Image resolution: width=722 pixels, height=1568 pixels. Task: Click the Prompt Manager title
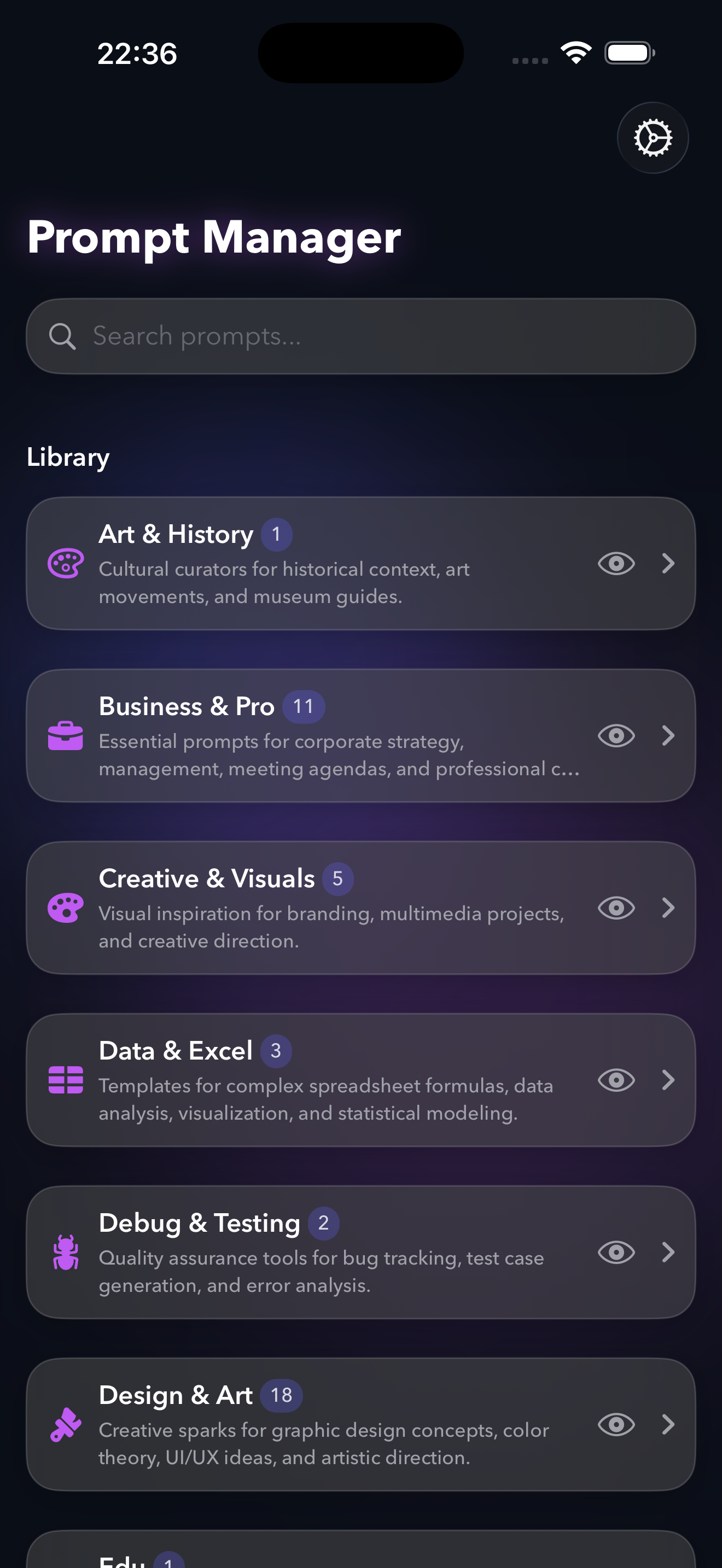click(214, 238)
